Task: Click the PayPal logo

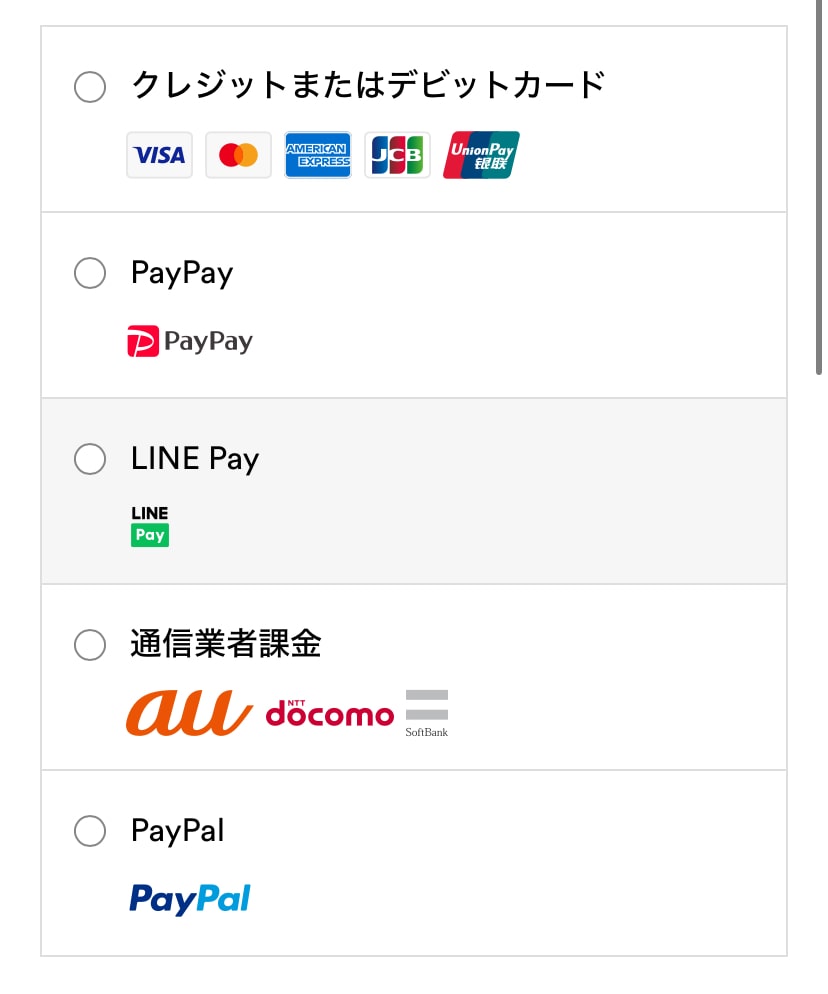Action: (189, 900)
